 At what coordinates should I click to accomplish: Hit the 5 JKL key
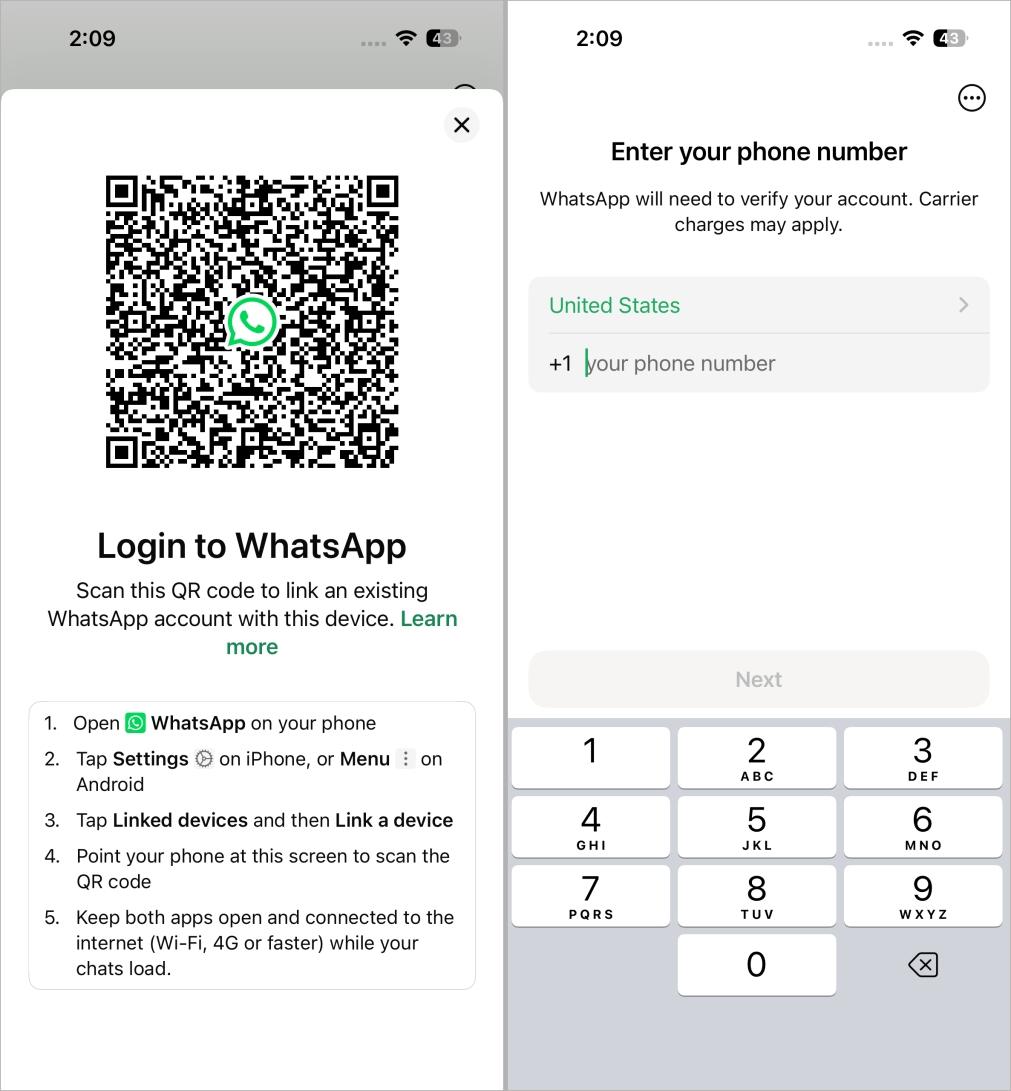pyautogui.click(x=757, y=827)
